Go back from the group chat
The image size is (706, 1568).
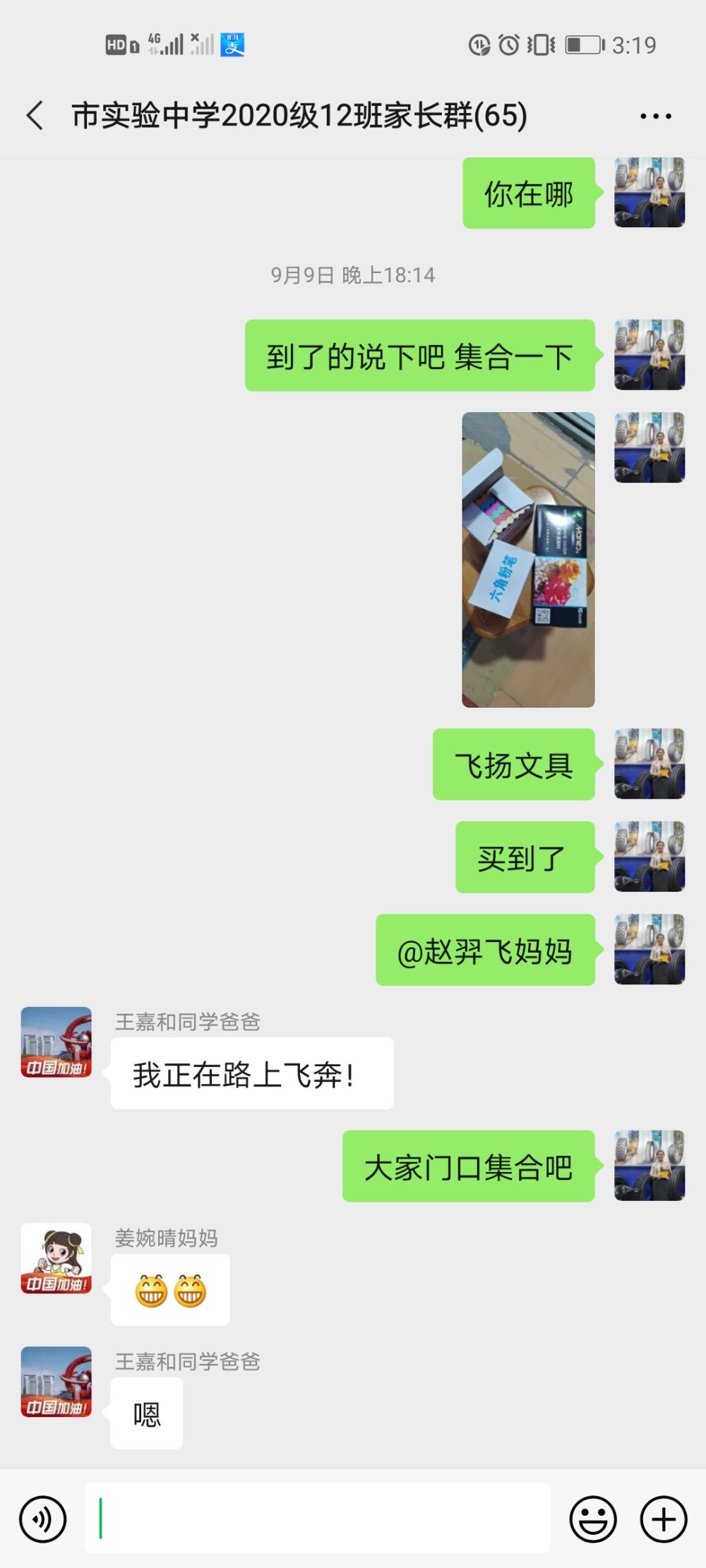click(35, 116)
